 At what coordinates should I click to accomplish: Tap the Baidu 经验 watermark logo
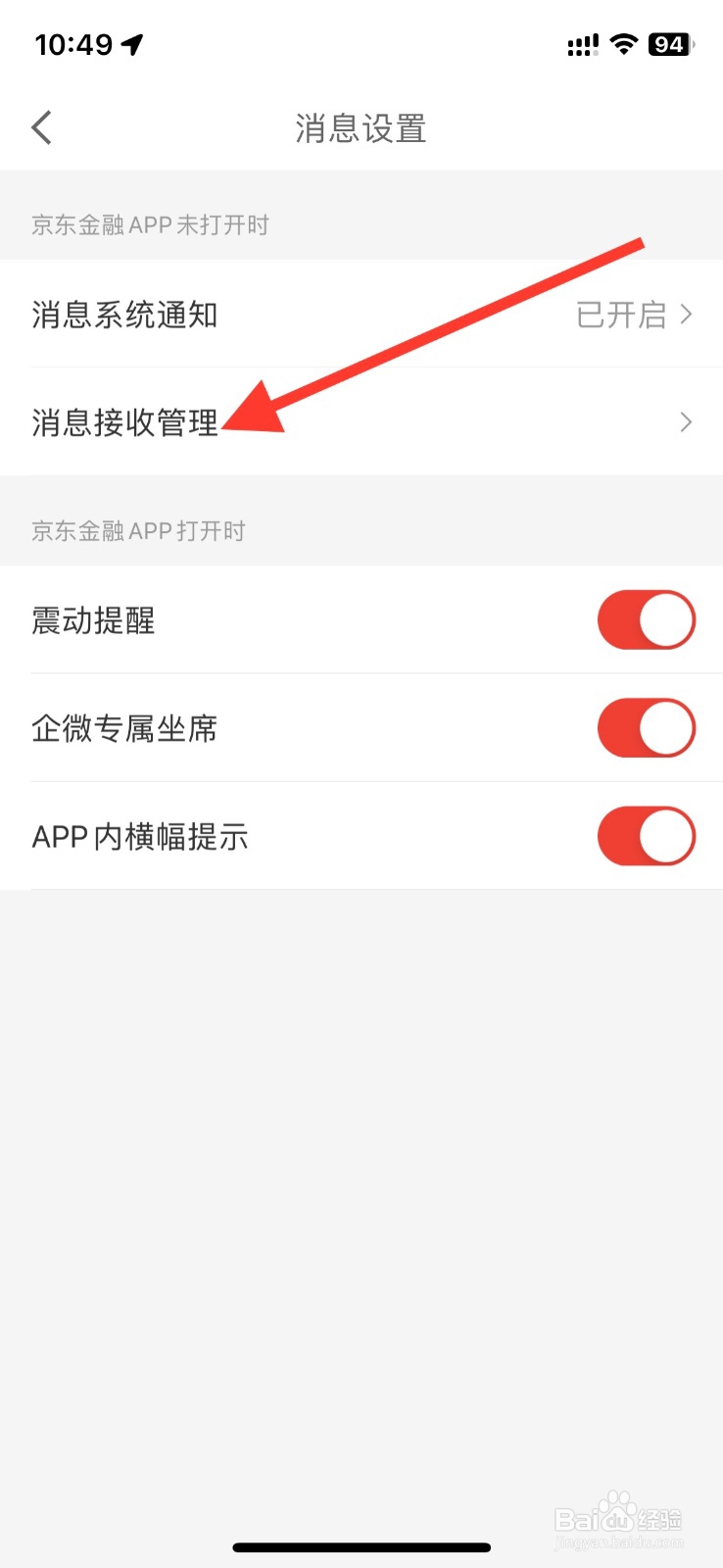(617, 1519)
